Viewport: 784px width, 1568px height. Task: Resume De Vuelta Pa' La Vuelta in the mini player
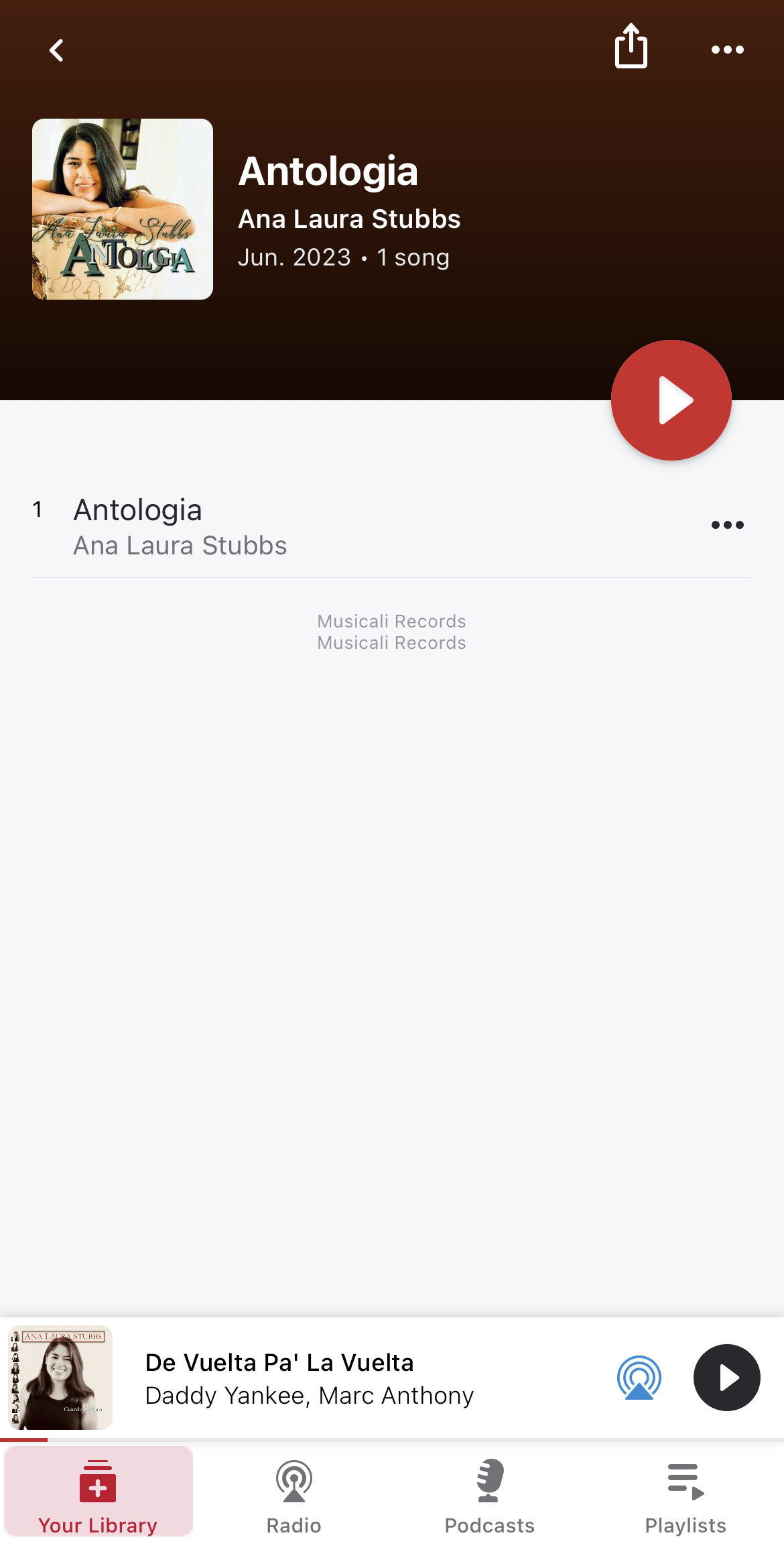(x=726, y=1378)
